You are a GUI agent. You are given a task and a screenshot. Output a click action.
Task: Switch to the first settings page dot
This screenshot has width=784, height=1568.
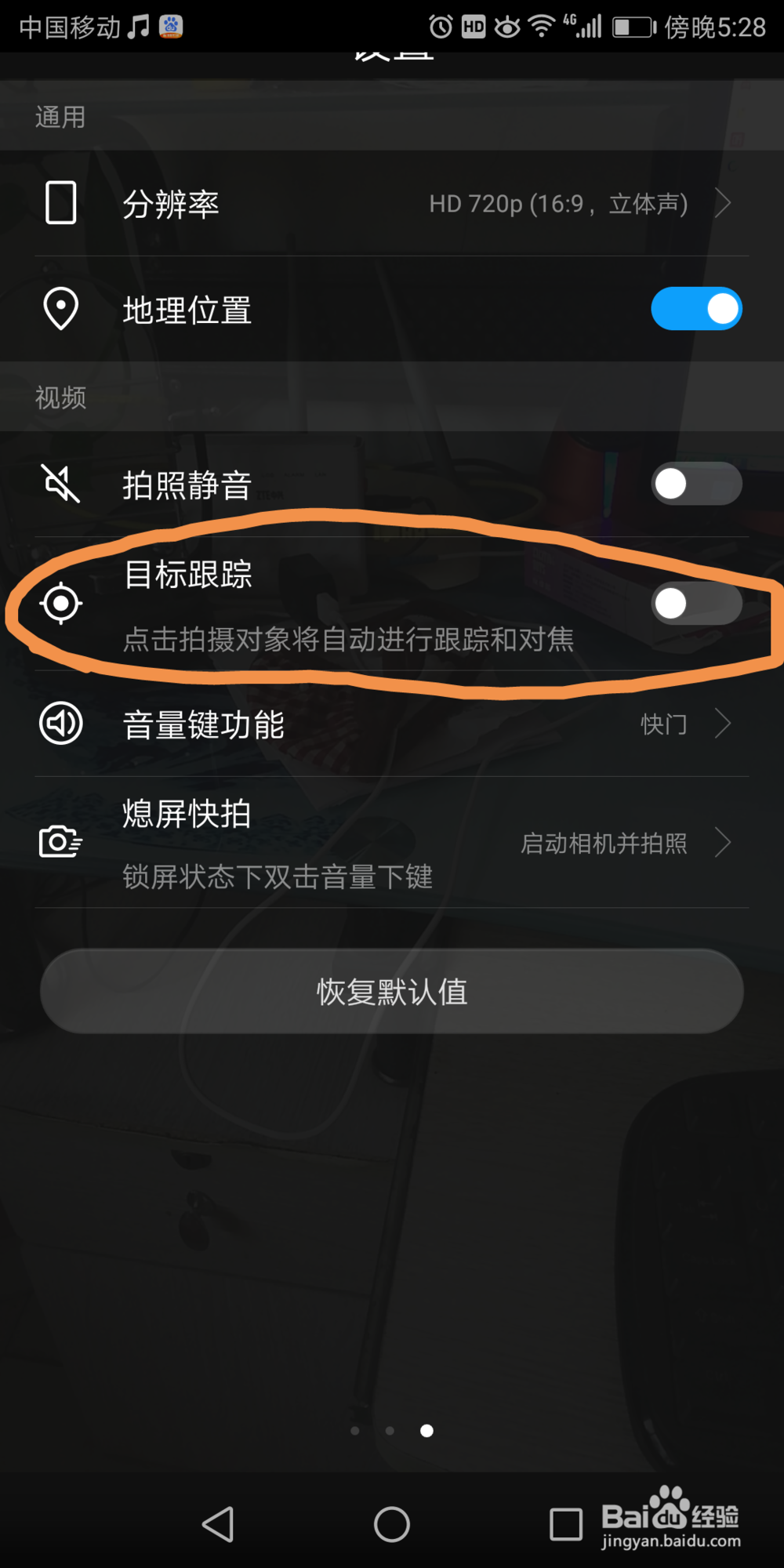pyautogui.click(x=355, y=1431)
